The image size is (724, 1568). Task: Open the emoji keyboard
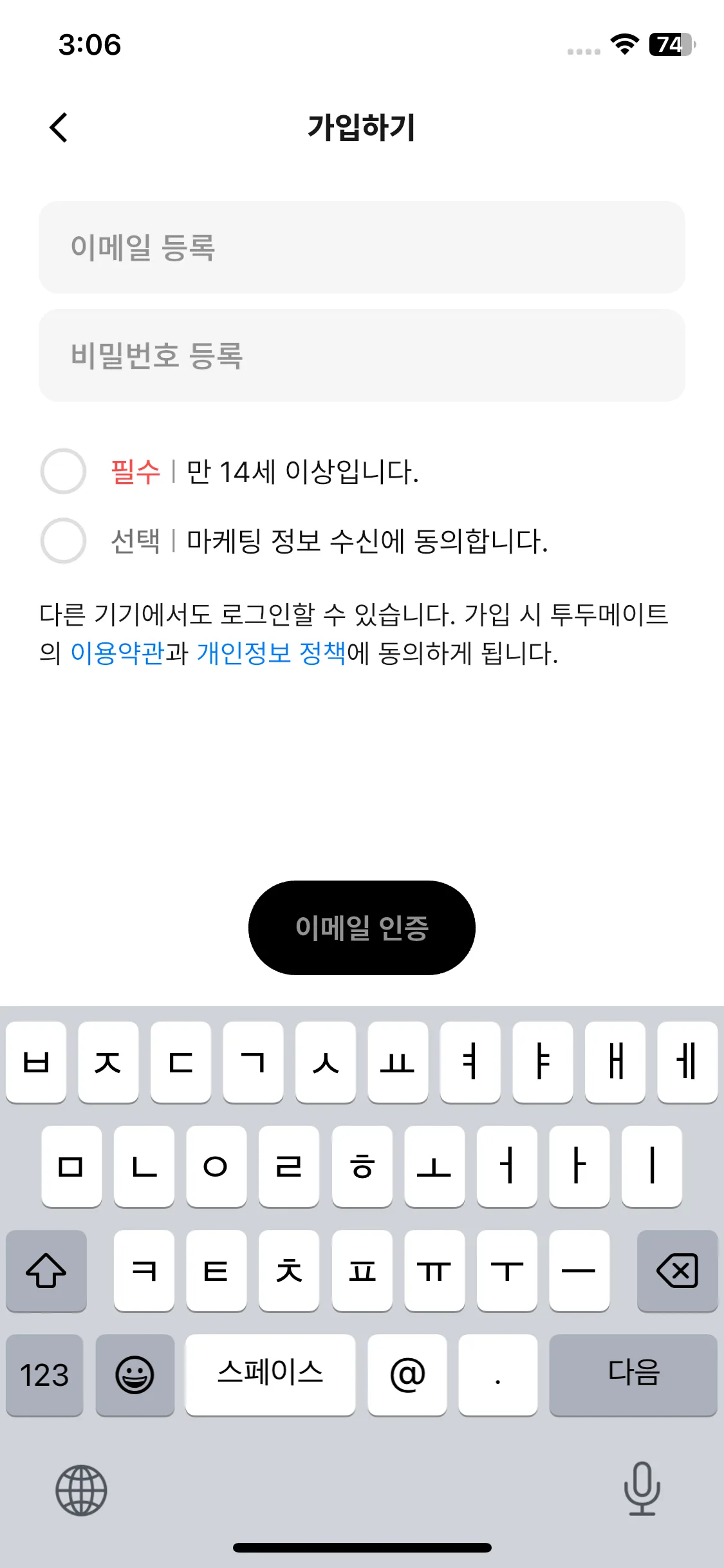[x=135, y=1375]
